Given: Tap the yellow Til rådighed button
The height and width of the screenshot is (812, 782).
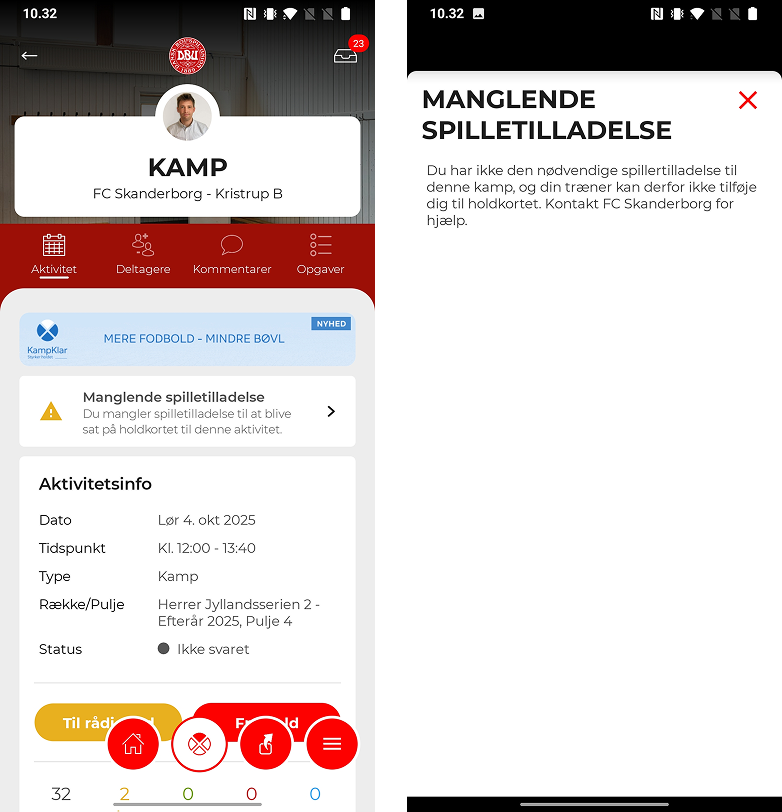Looking at the screenshot, I should point(75,722).
